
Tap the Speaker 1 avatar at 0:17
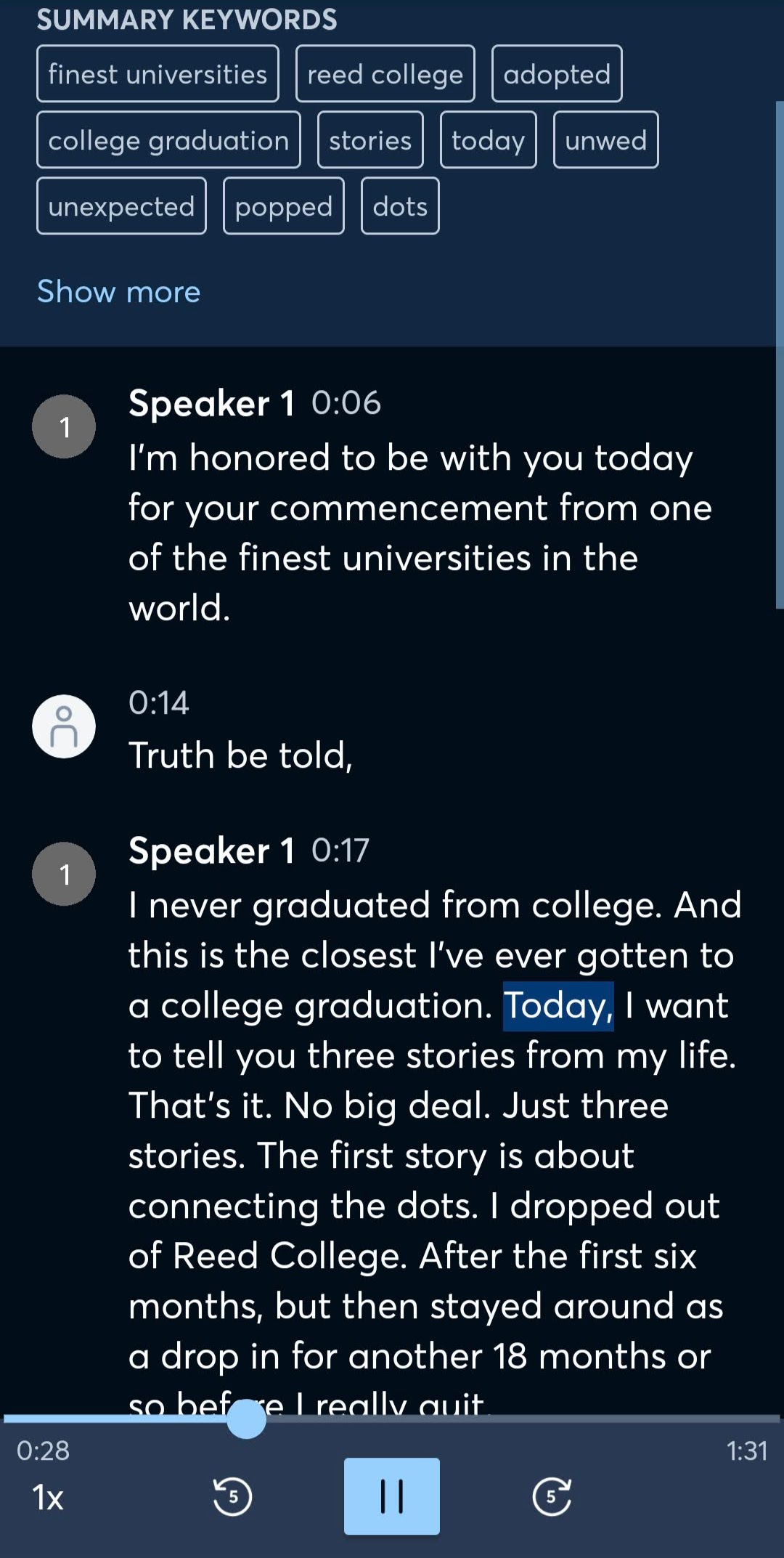tap(64, 874)
